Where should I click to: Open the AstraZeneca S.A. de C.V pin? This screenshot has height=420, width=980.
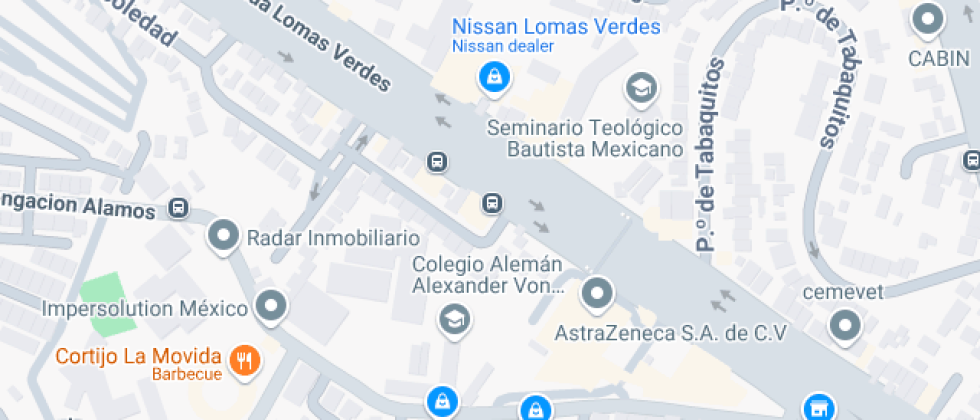[x=597, y=293]
